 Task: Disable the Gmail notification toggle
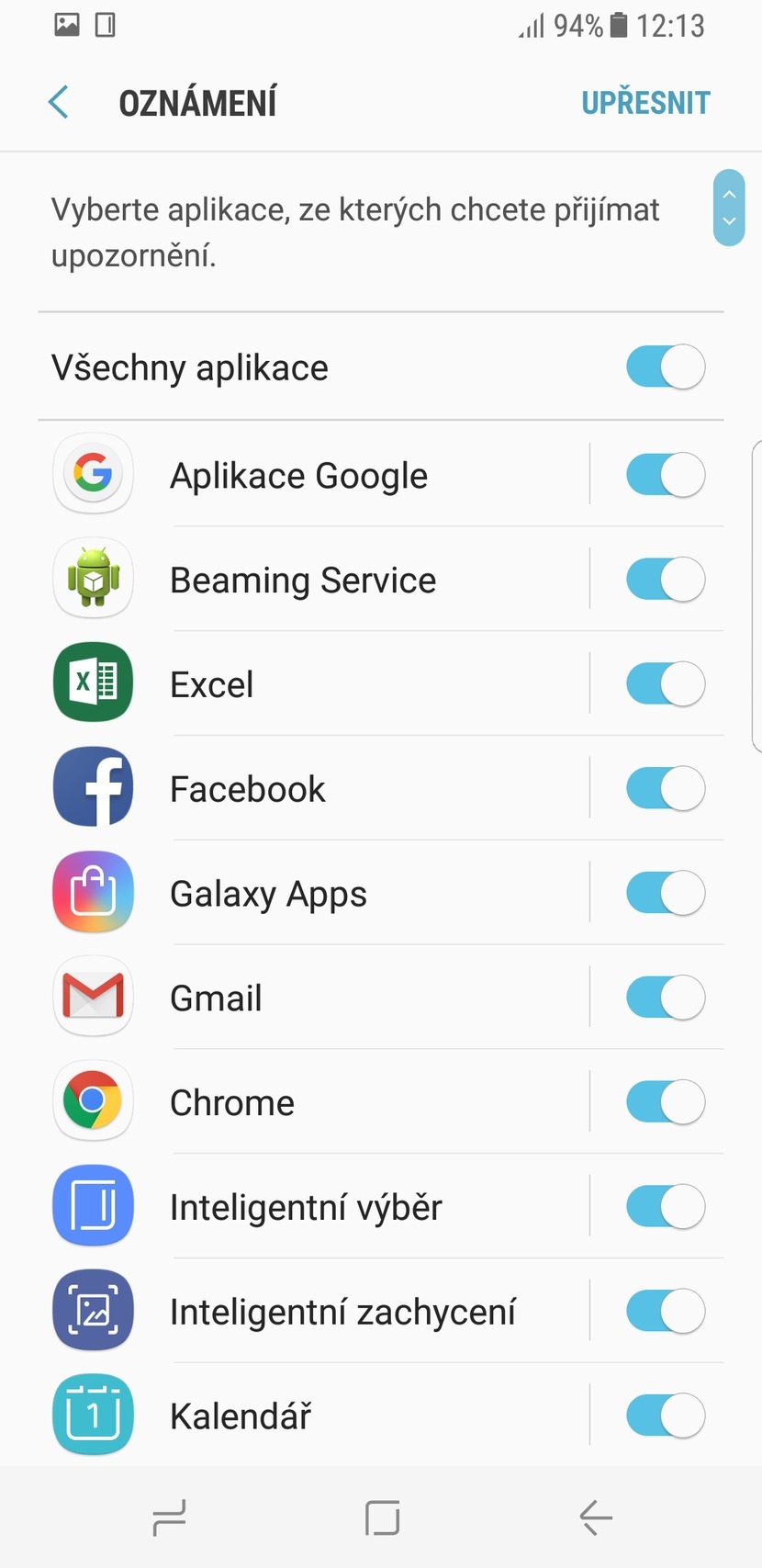pos(664,996)
